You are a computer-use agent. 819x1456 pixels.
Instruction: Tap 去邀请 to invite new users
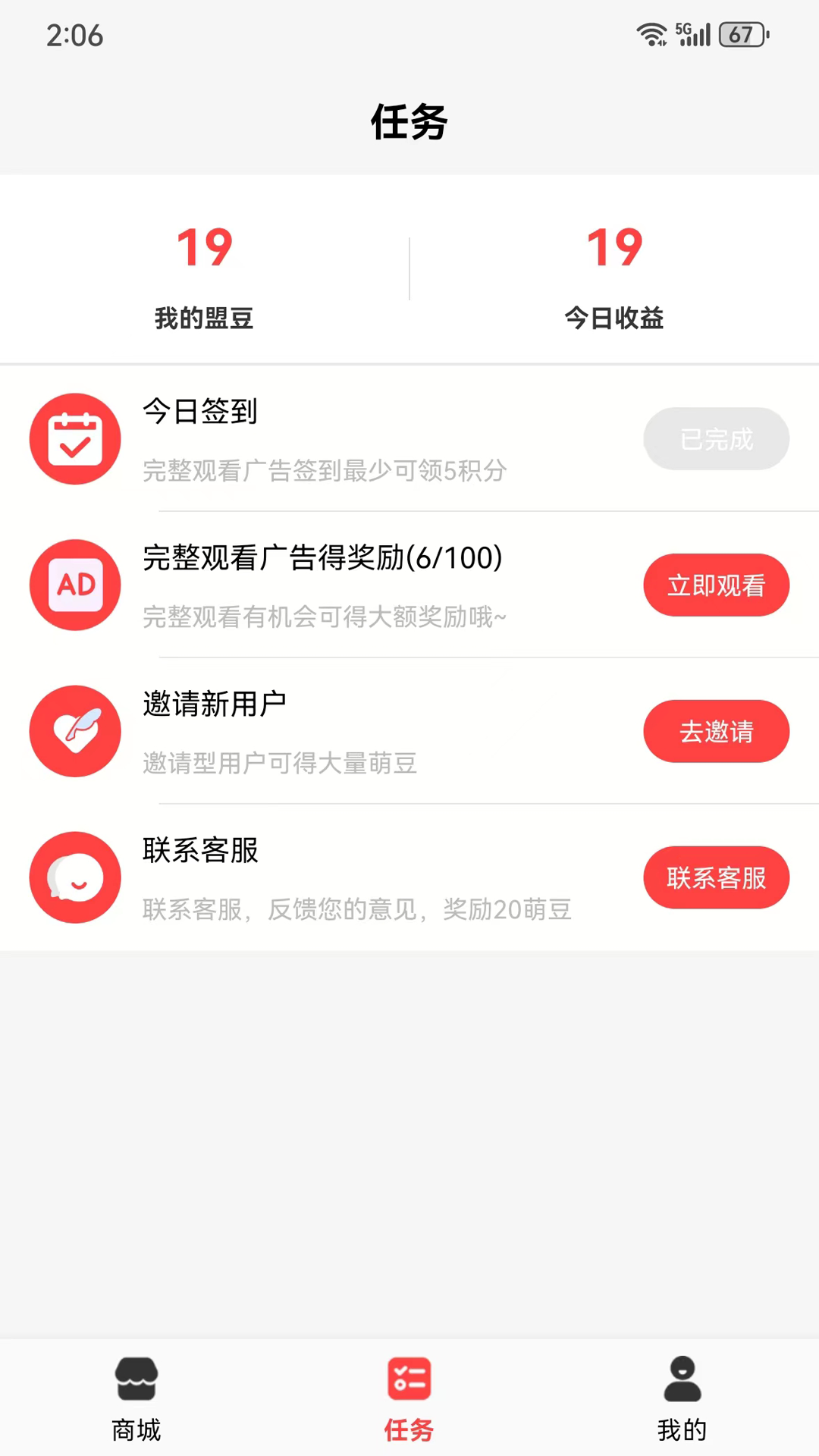[716, 732]
